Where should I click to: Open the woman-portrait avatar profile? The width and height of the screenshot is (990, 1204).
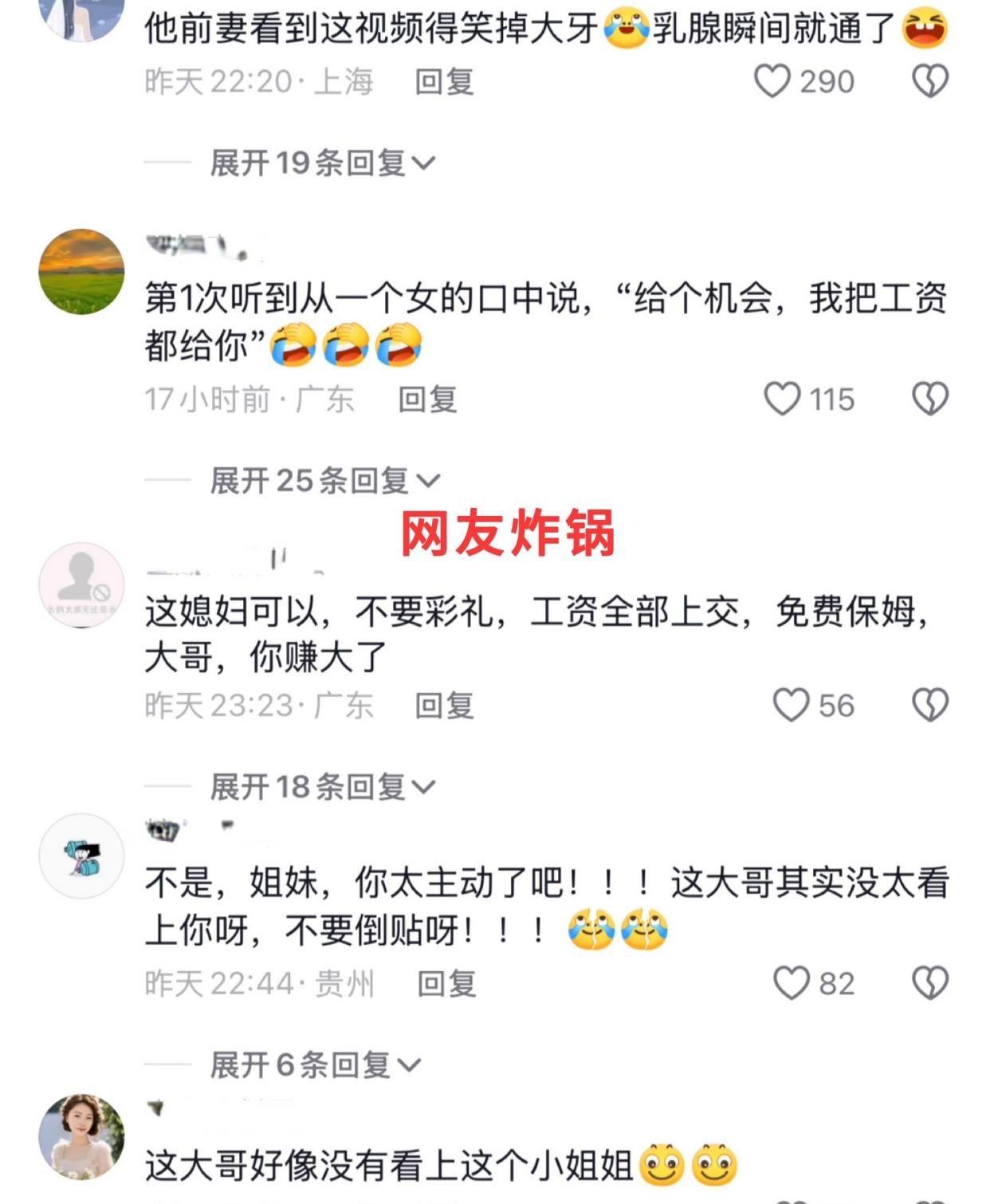tap(81, 1136)
